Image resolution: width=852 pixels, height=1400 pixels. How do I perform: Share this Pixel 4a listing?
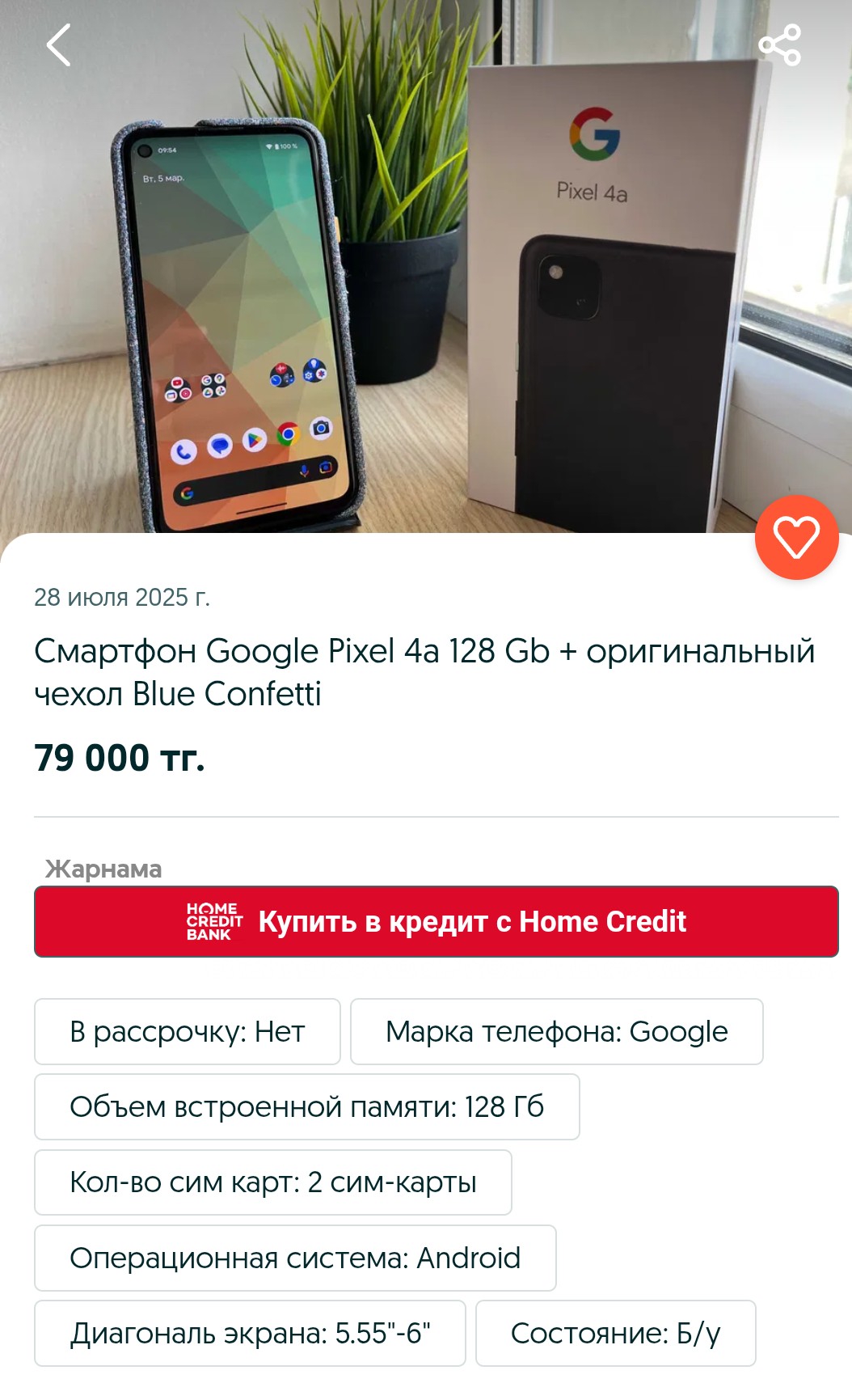pos(780,45)
